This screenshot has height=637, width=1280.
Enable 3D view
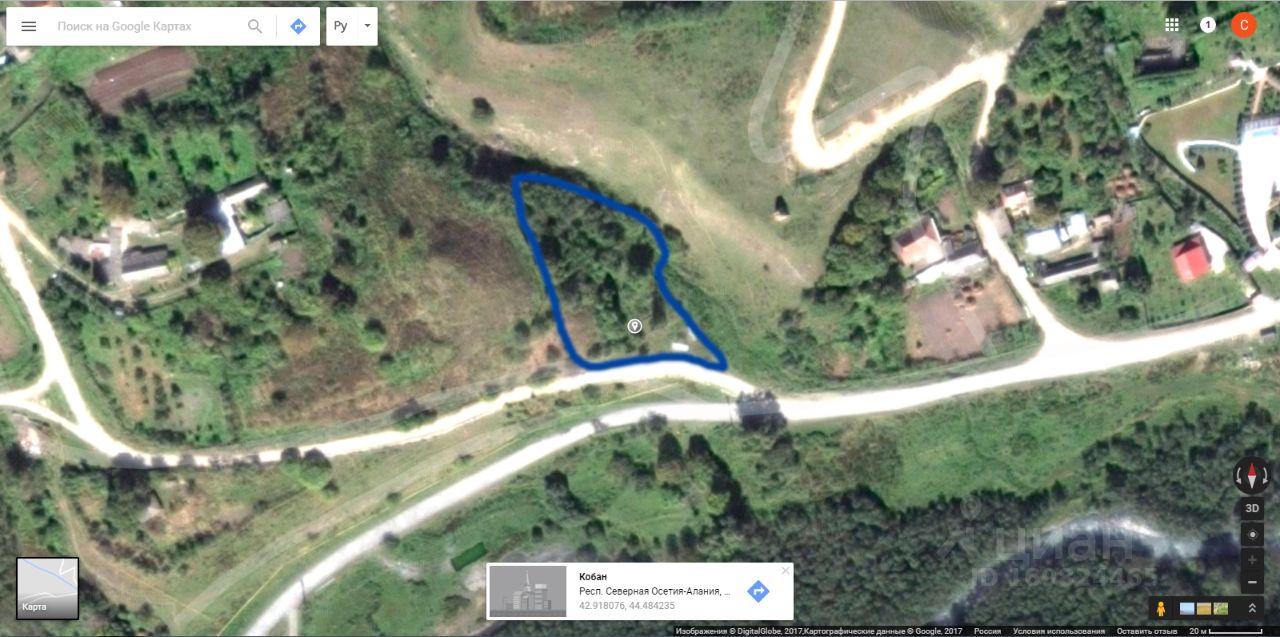(1252, 508)
